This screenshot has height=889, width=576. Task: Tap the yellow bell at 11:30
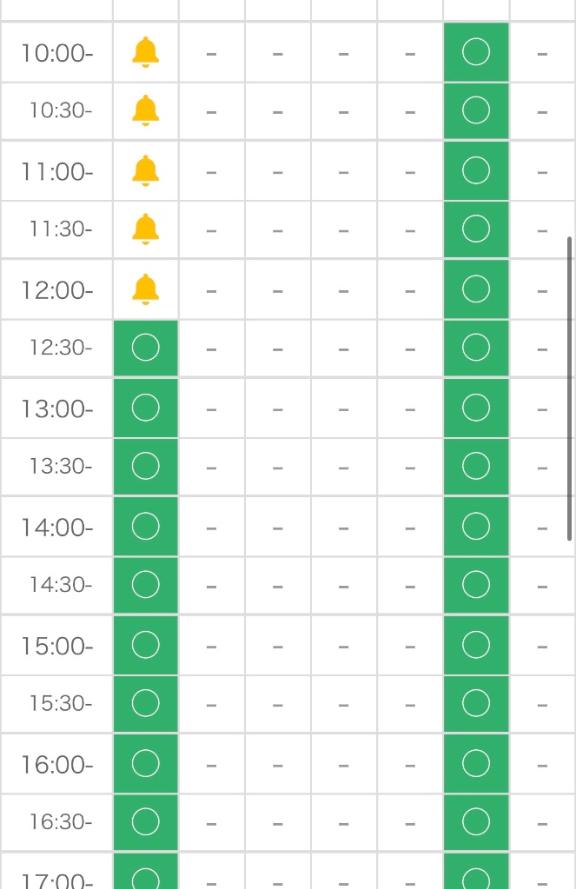(145, 229)
